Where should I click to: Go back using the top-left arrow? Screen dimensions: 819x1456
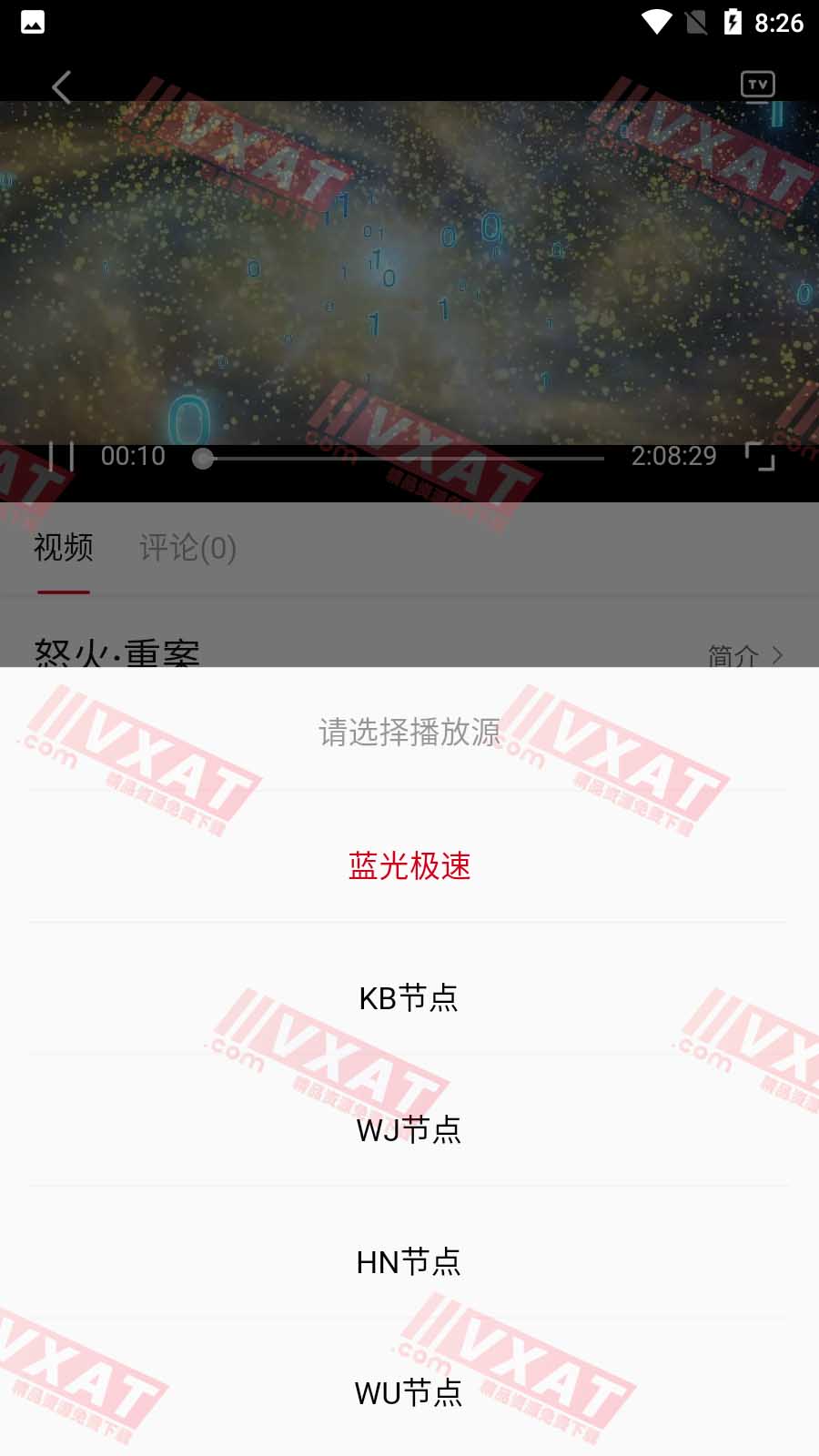coord(61,87)
